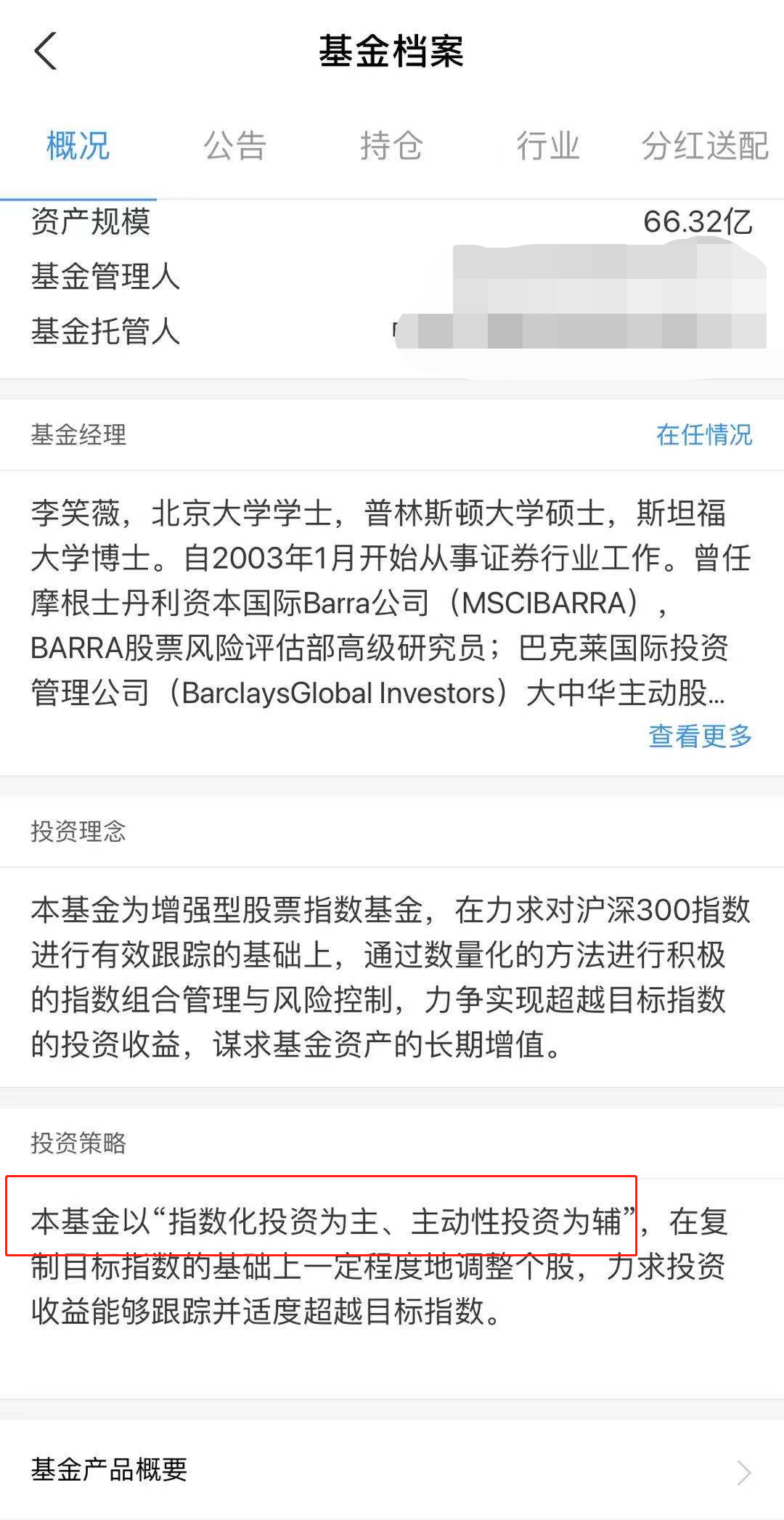Switch to the 行业 tab
The width and height of the screenshot is (784, 1520).
coord(547,146)
